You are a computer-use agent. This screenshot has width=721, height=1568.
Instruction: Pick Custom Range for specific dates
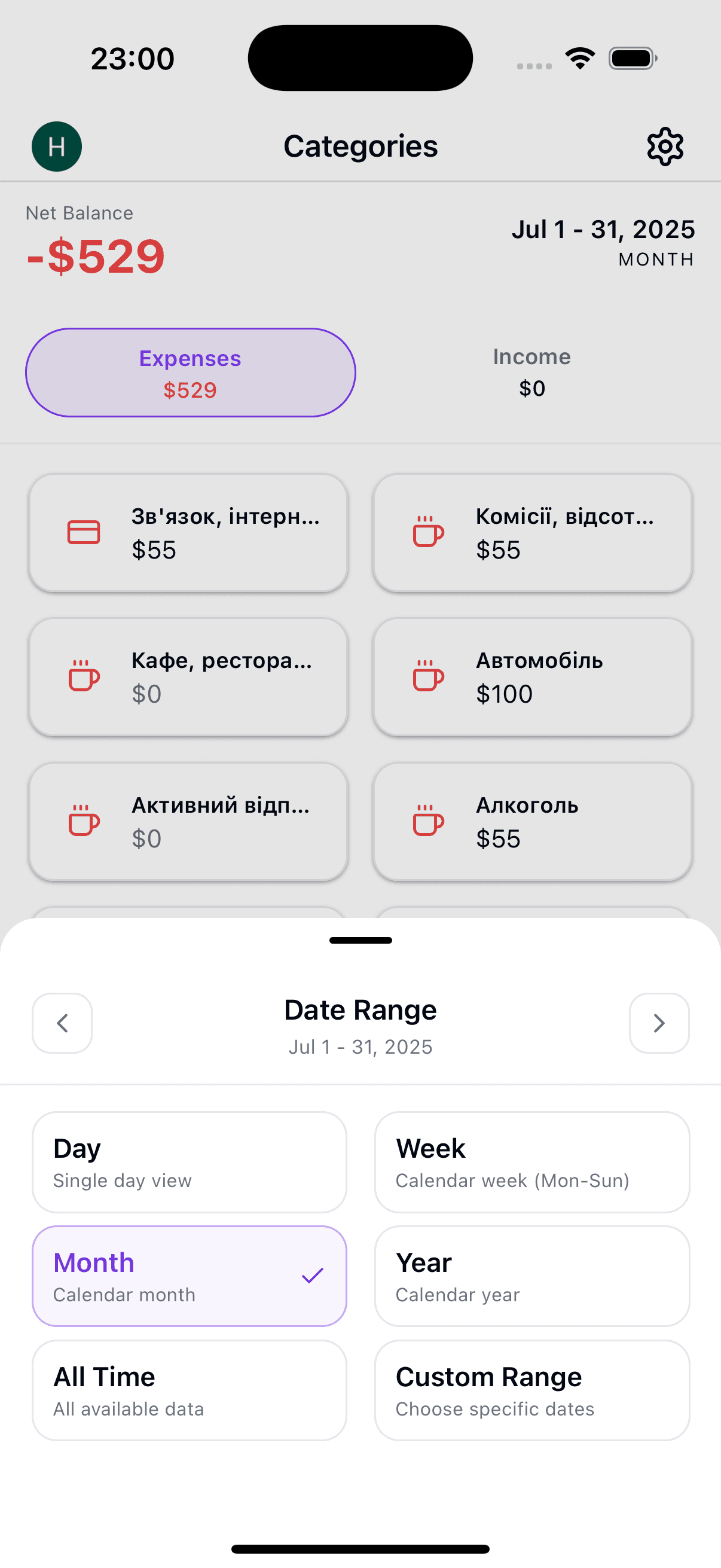531,1390
